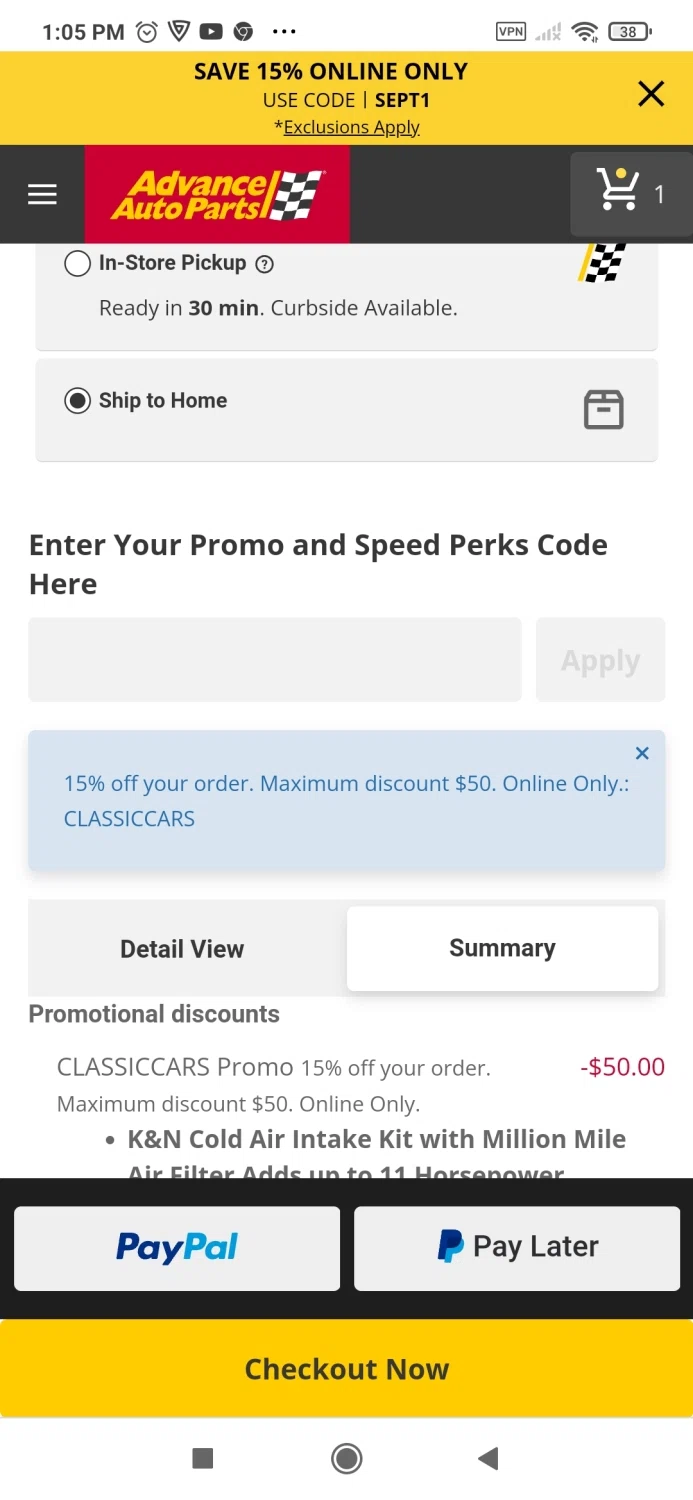Viewport: 693px width, 1500px height.
Task: Switch to the Detail View tab
Action: point(182,949)
